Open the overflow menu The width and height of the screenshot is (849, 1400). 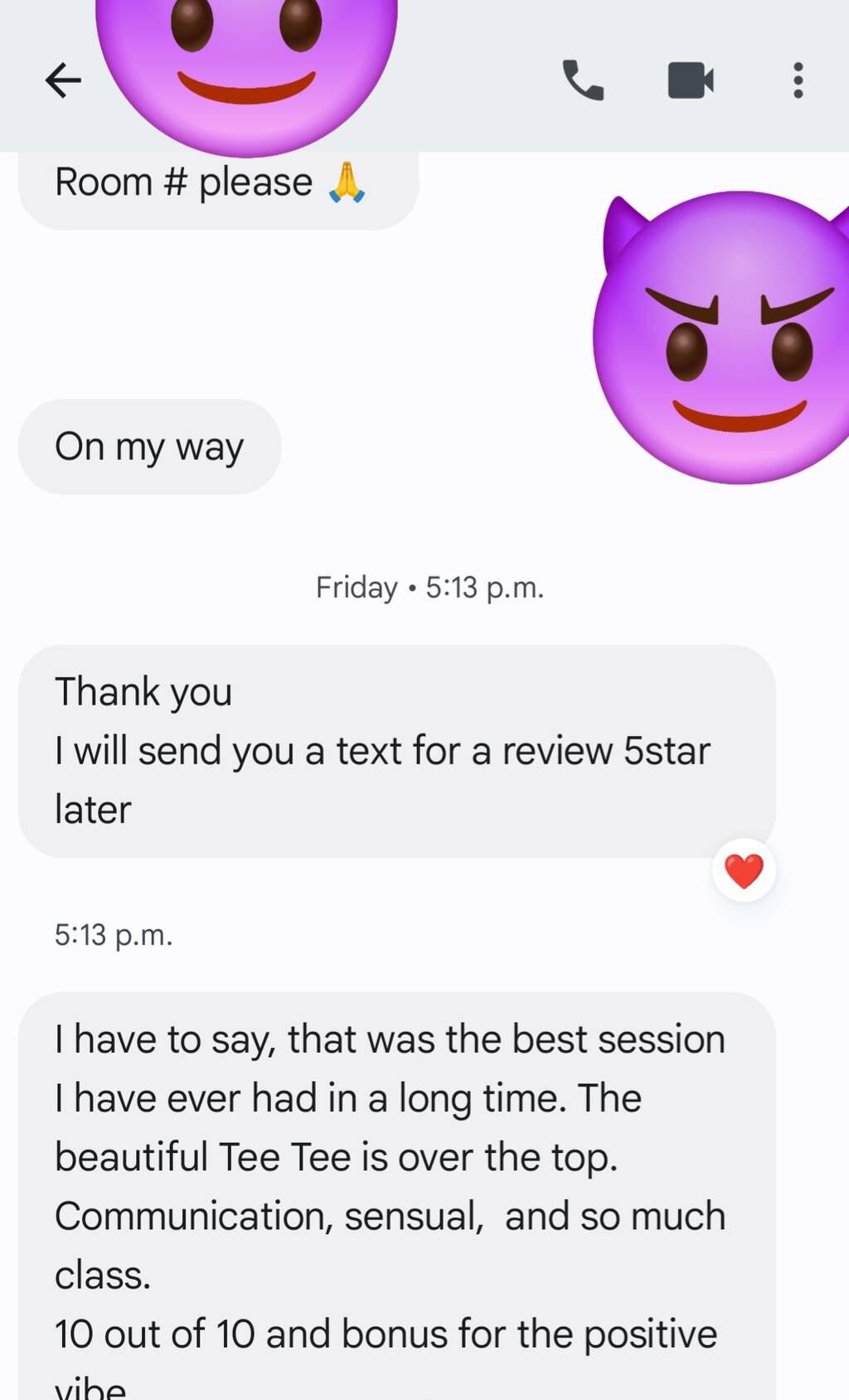pyautogui.click(x=798, y=80)
